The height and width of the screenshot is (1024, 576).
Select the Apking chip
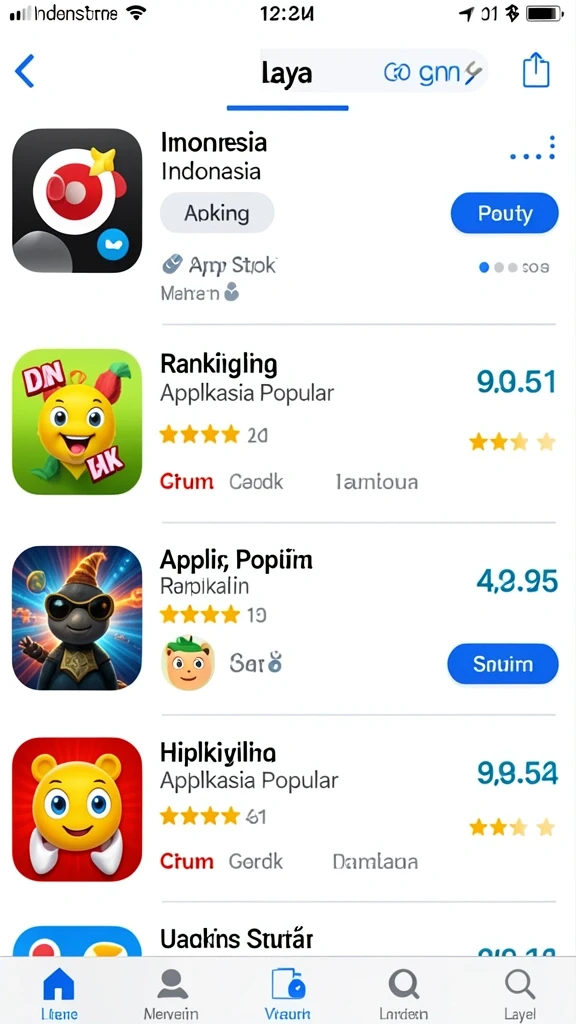coord(217,213)
